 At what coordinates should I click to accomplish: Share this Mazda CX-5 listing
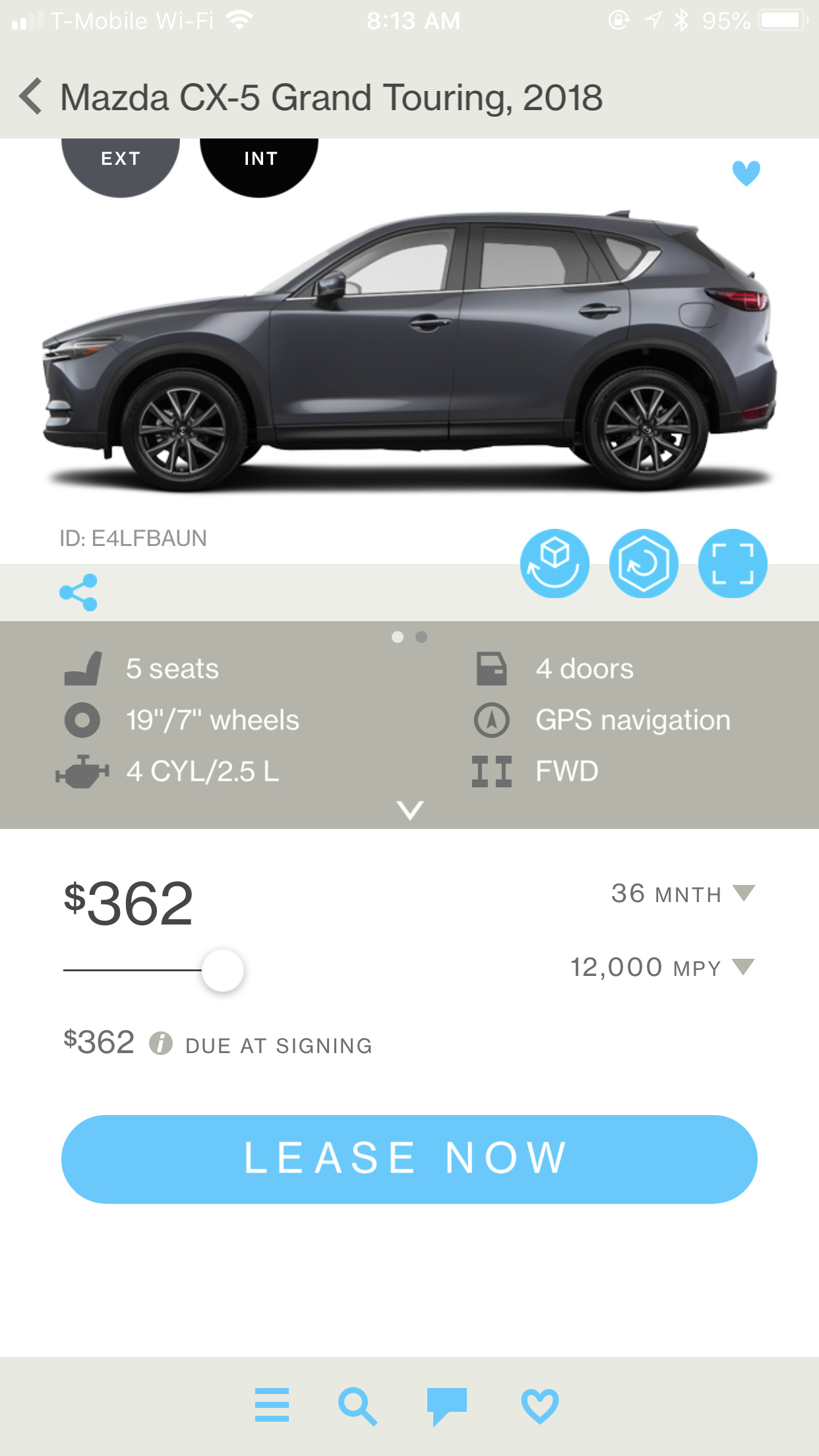point(78,592)
